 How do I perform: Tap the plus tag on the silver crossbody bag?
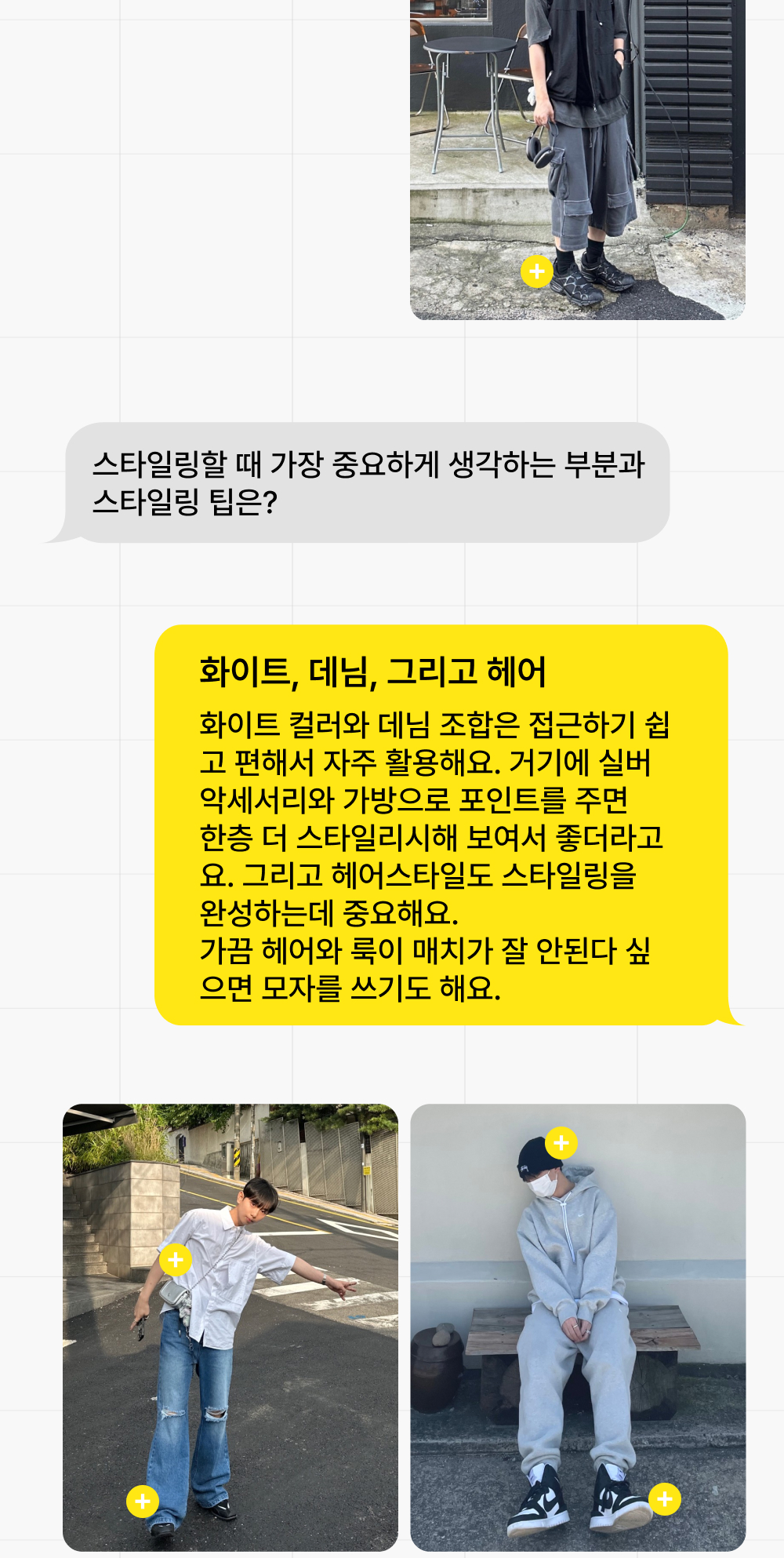coord(176,1260)
